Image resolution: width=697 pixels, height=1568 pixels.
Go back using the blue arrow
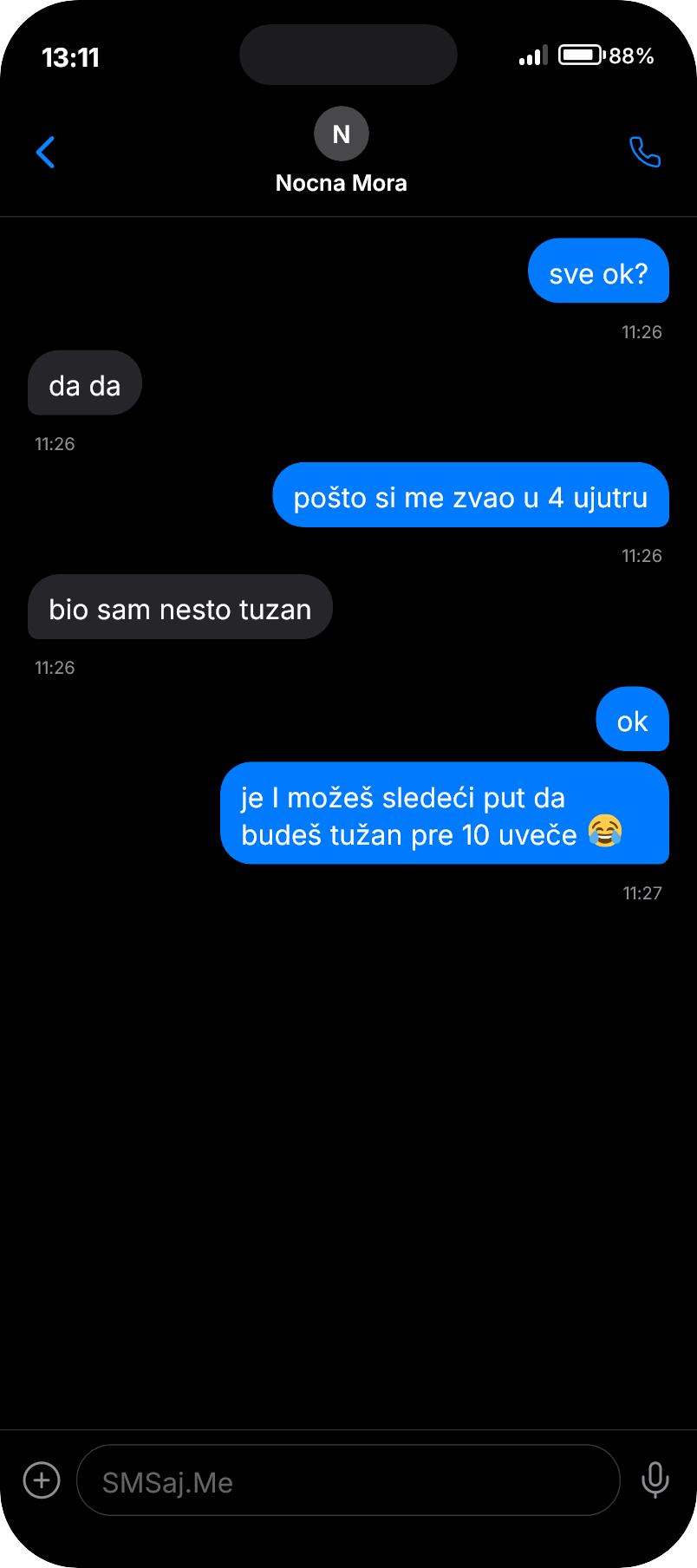45,153
